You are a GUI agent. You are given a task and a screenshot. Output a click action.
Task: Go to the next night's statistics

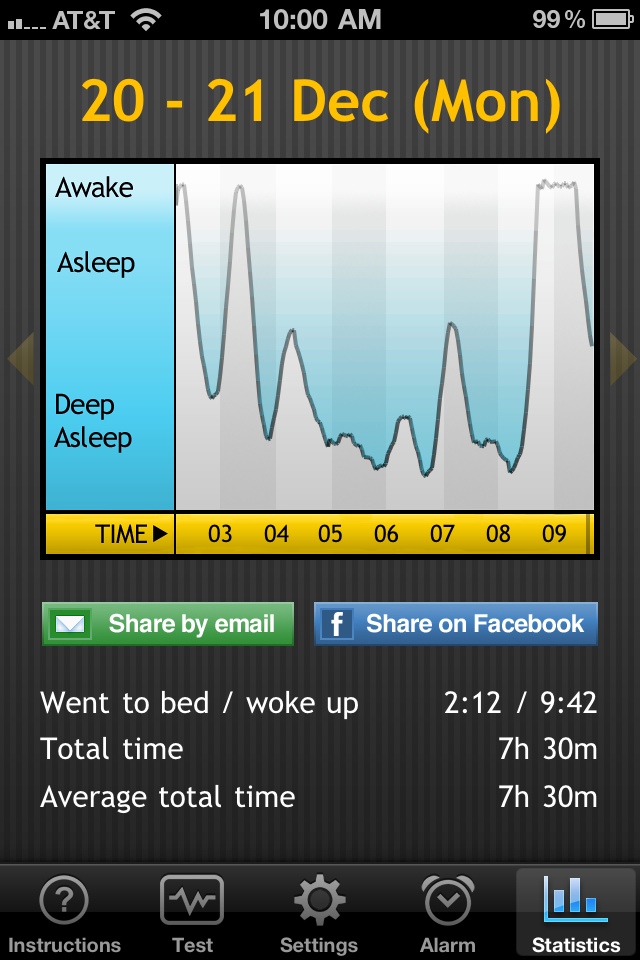point(622,358)
